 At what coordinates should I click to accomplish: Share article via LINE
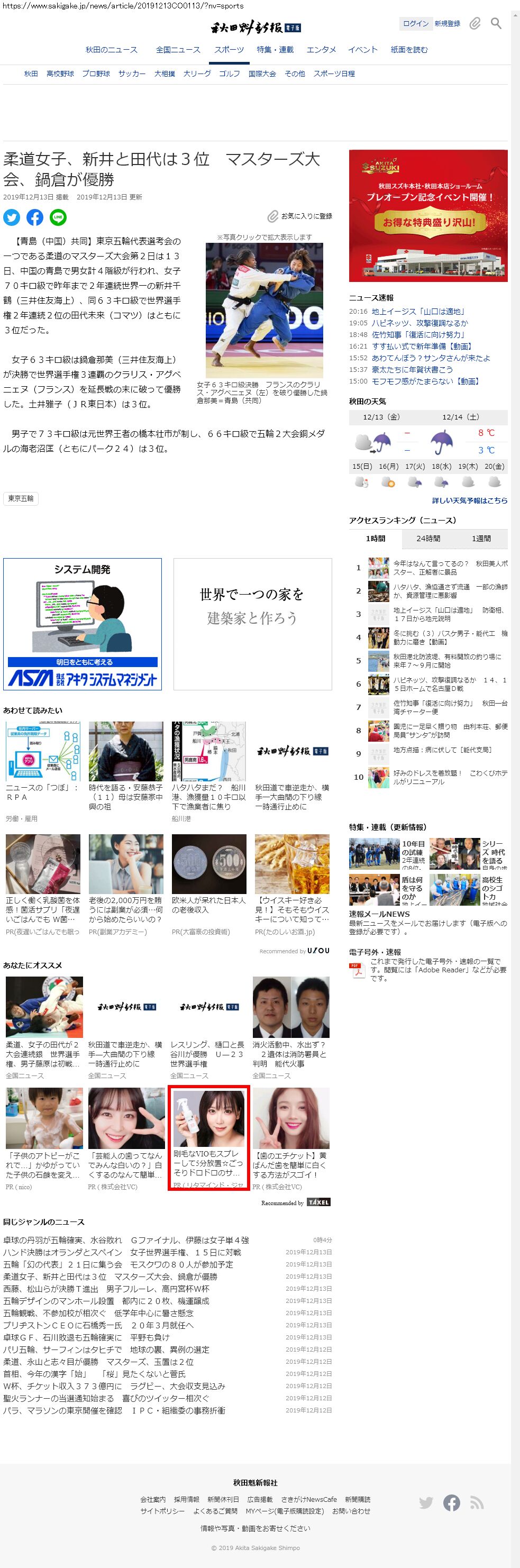coord(58,217)
